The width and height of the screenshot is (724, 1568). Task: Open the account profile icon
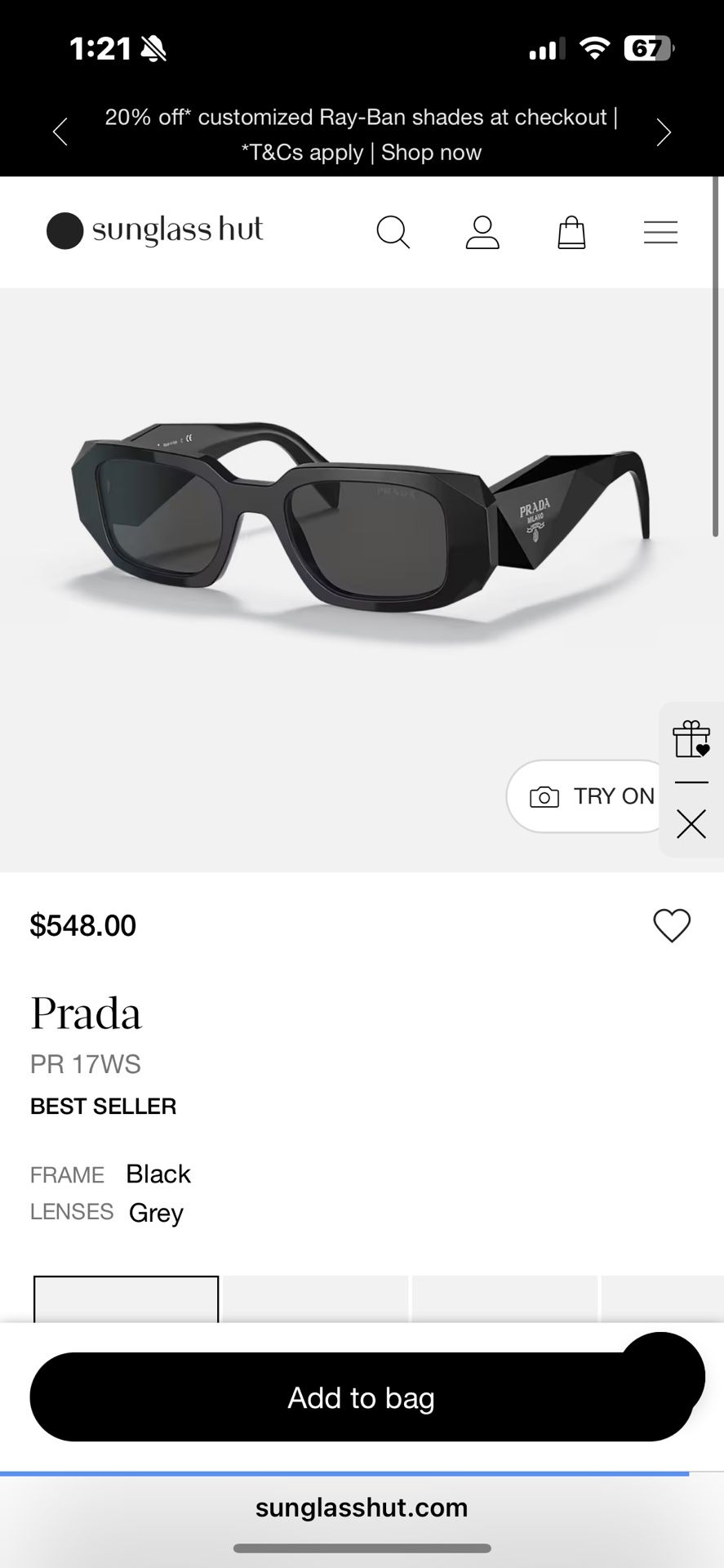pos(482,233)
